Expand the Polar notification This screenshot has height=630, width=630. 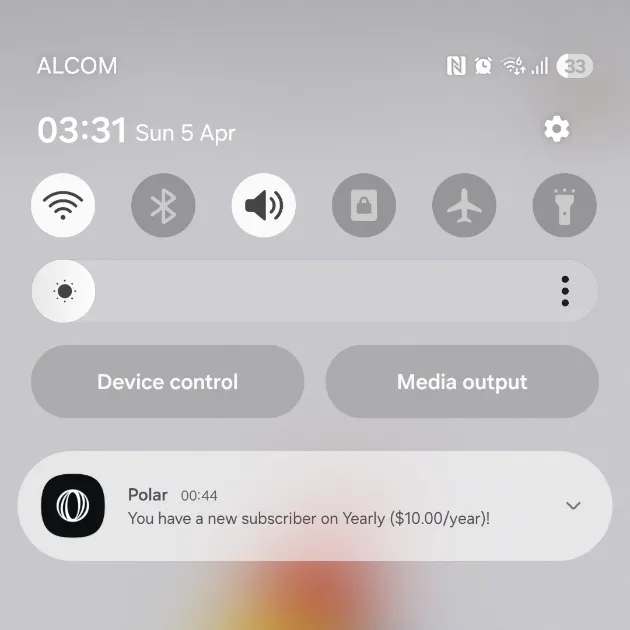point(573,506)
